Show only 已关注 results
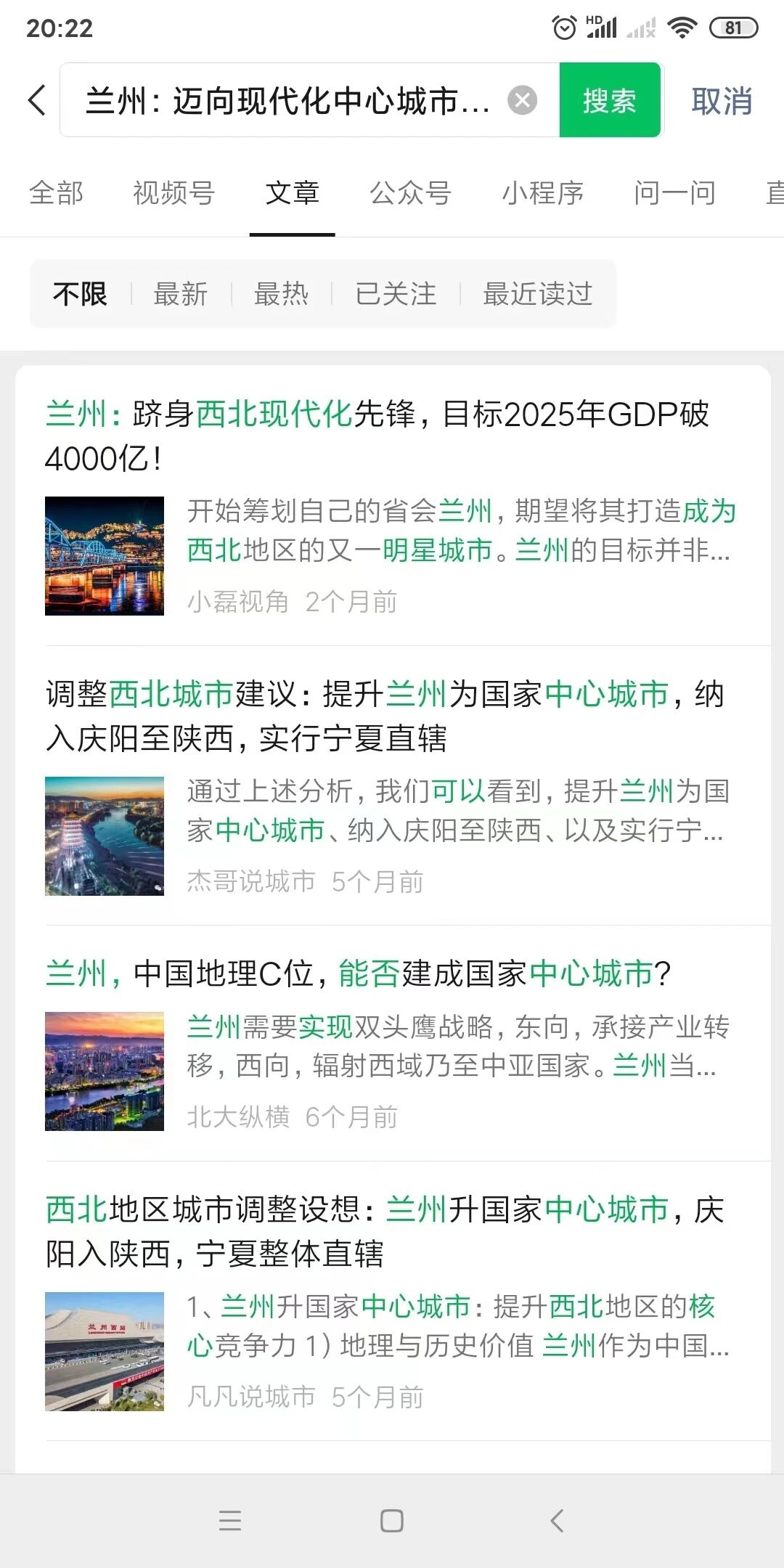The width and height of the screenshot is (784, 1568). pyautogui.click(x=396, y=294)
